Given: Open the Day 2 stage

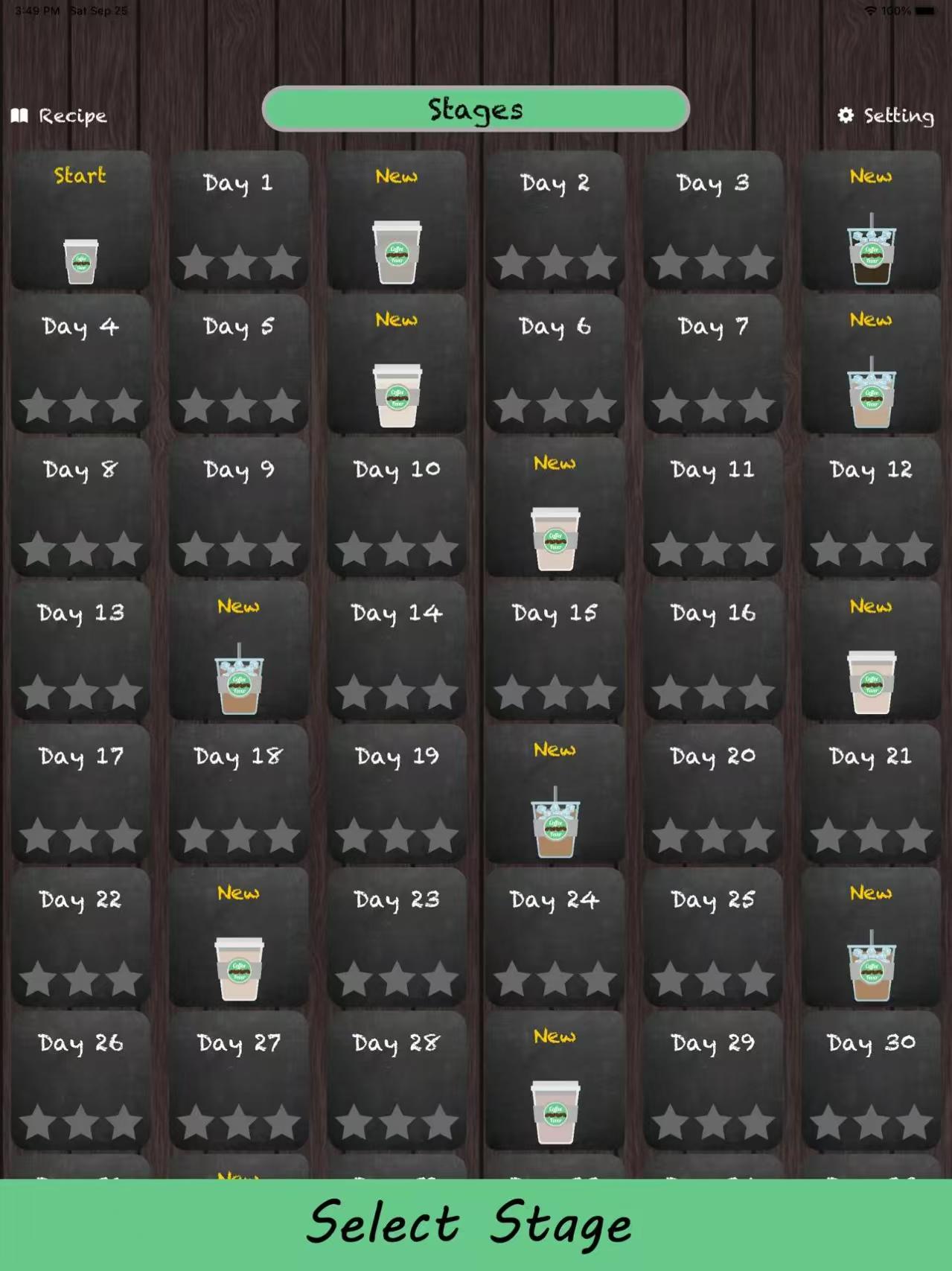Looking at the screenshot, I should click(555, 221).
